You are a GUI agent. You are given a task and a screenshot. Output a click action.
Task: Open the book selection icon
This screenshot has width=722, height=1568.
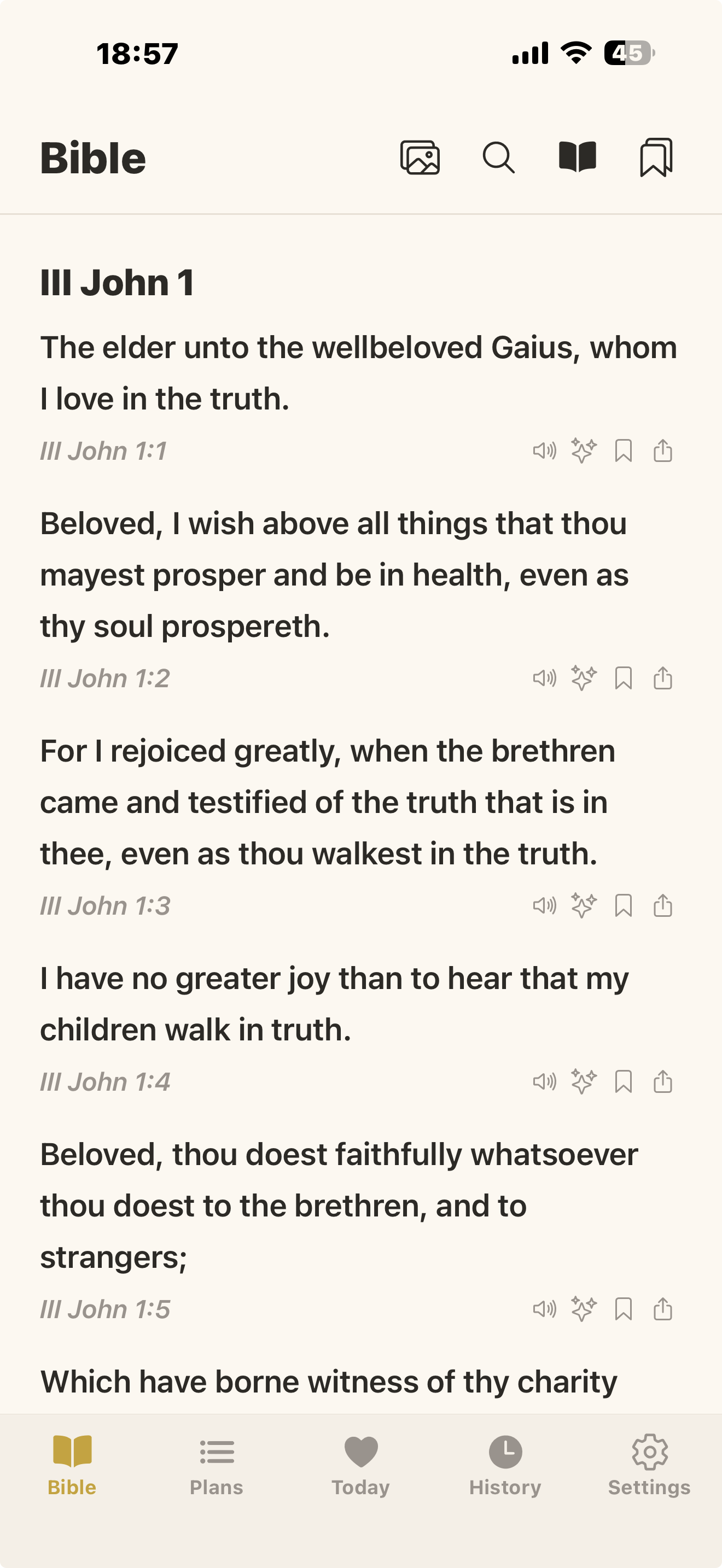point(577,157)
